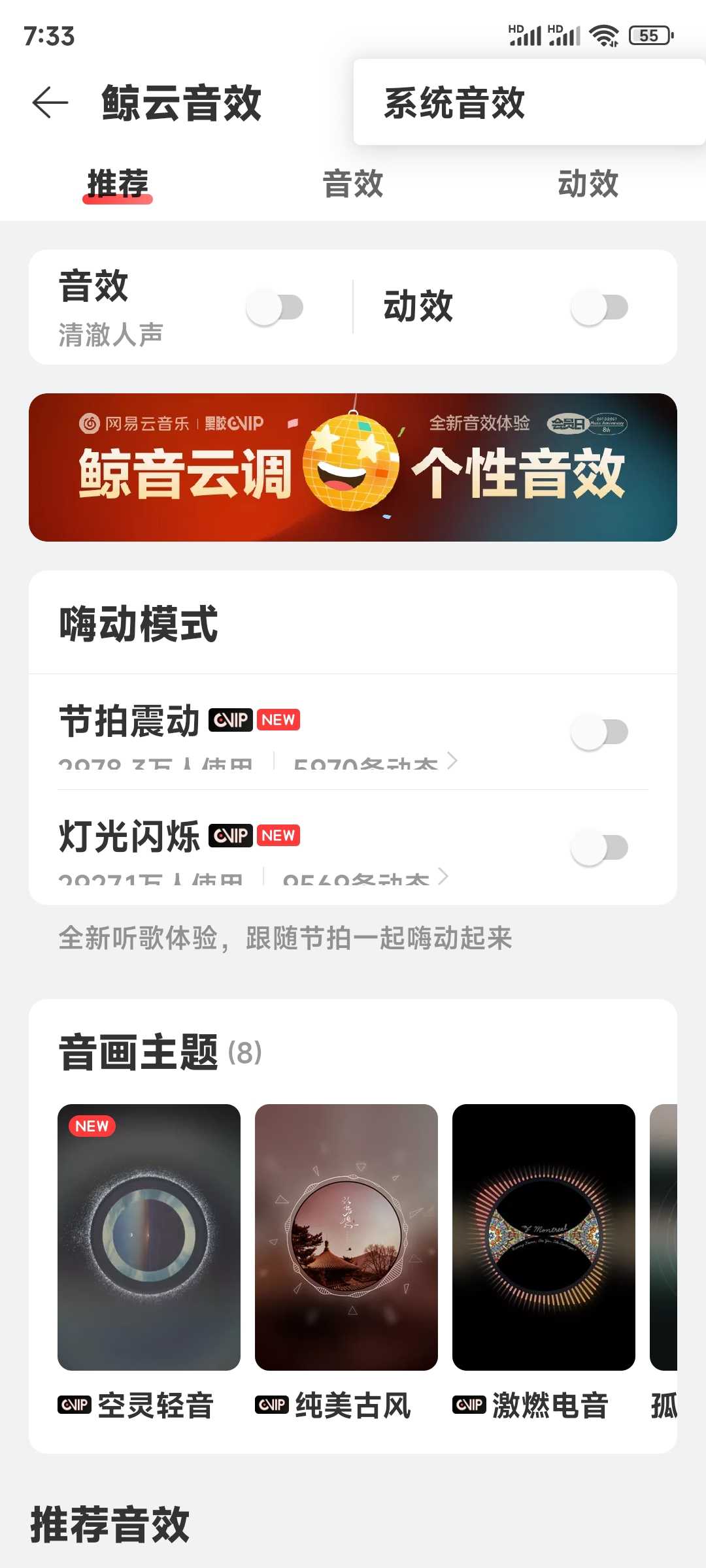Go back using the arrow icon
This screenshot has width=706, height=1568.
tap(50, 103)
